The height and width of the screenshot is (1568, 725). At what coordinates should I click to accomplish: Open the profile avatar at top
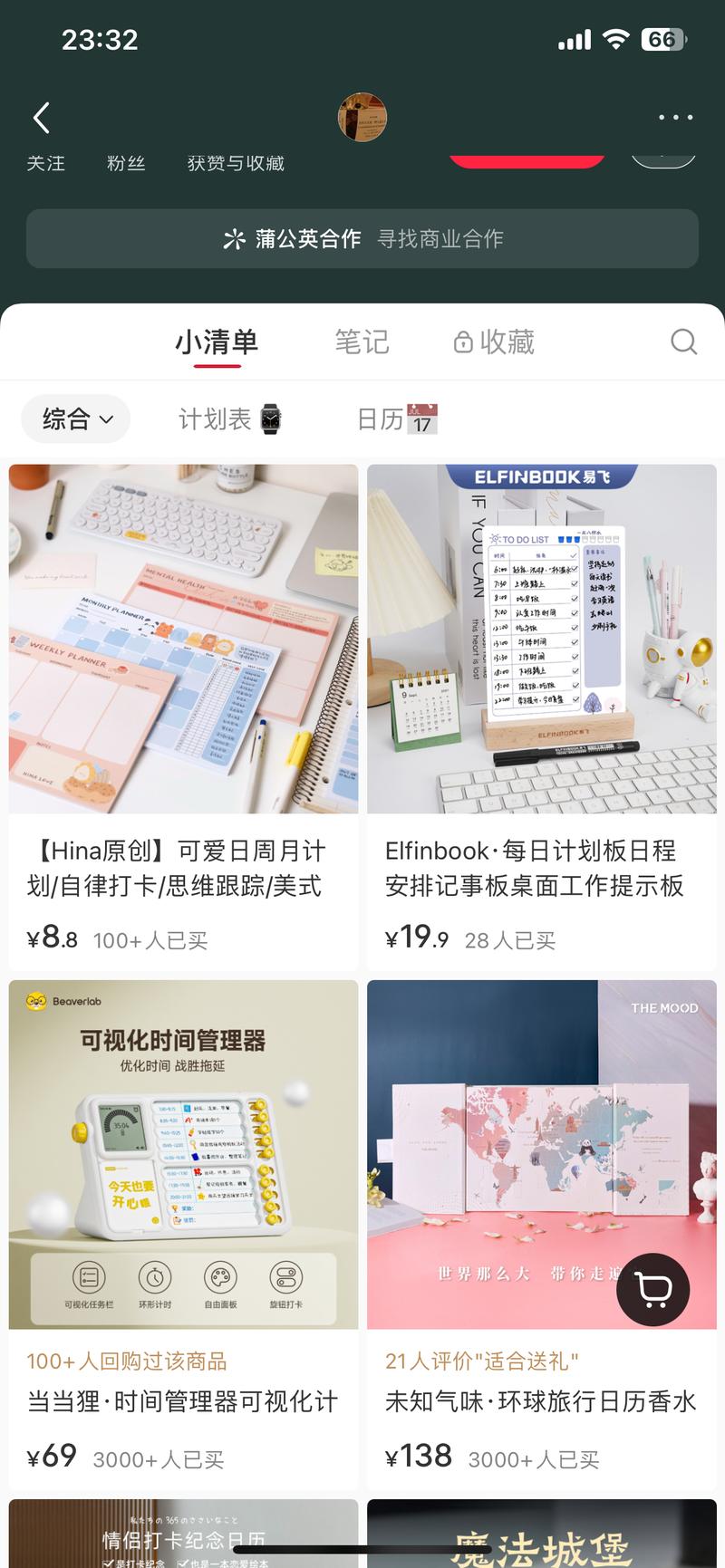point(362,117)
